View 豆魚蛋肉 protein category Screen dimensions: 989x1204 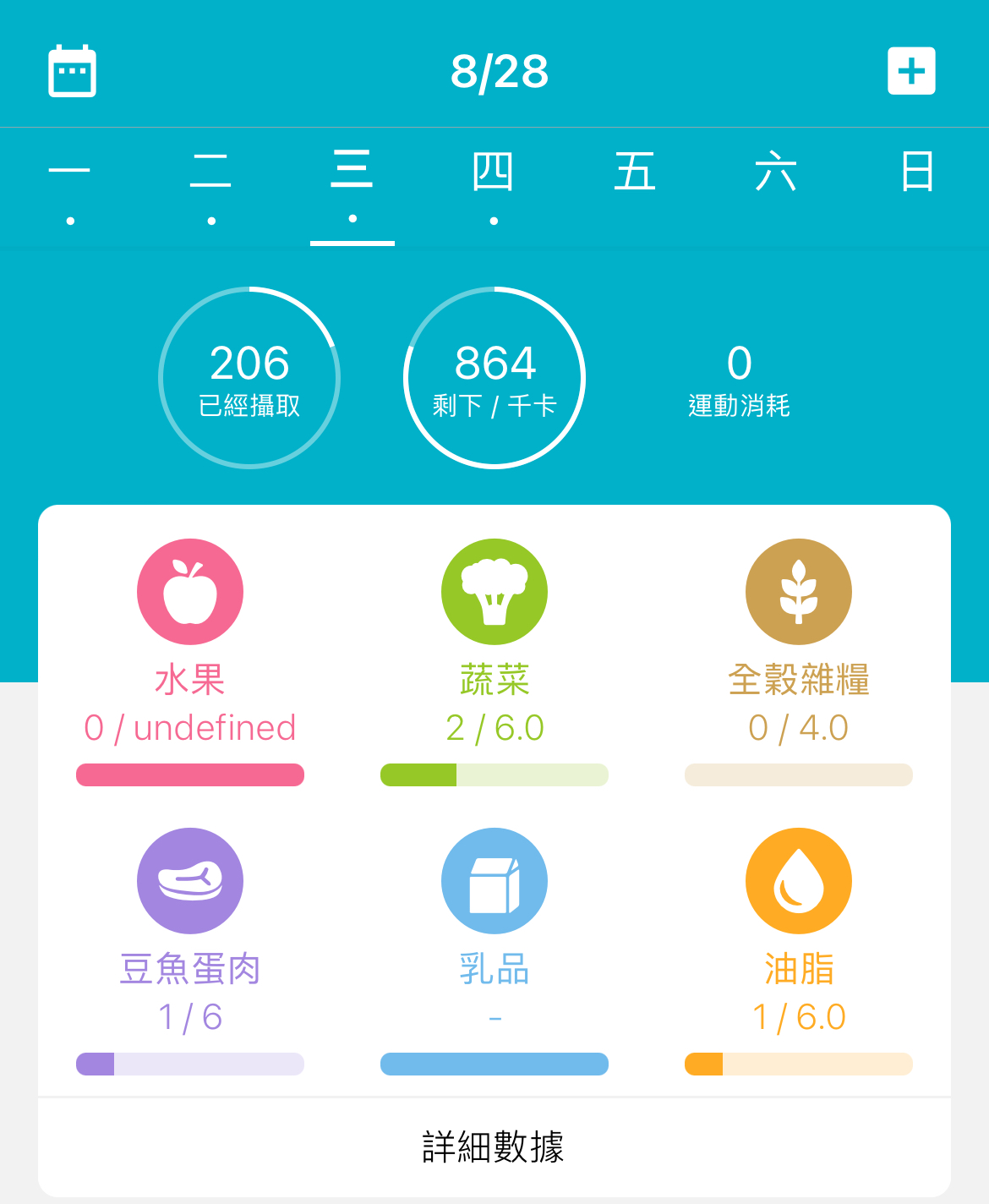click(x=190, y=881)
